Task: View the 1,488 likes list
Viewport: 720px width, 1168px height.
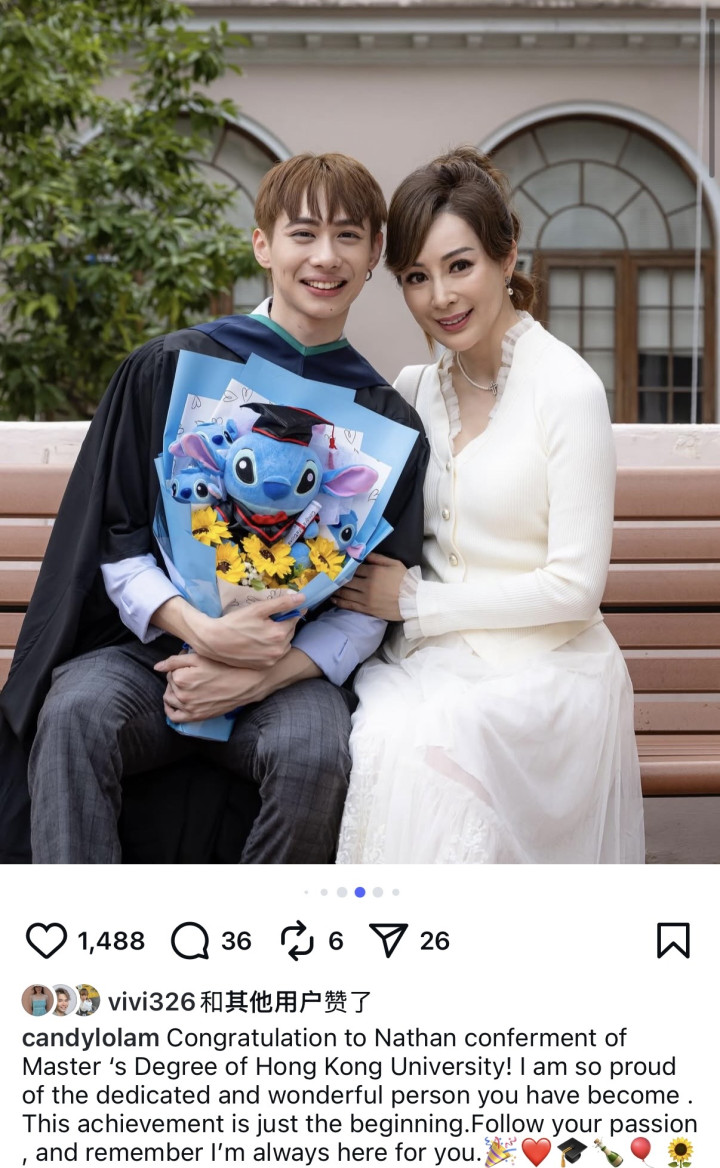Action: coord(111,941)
